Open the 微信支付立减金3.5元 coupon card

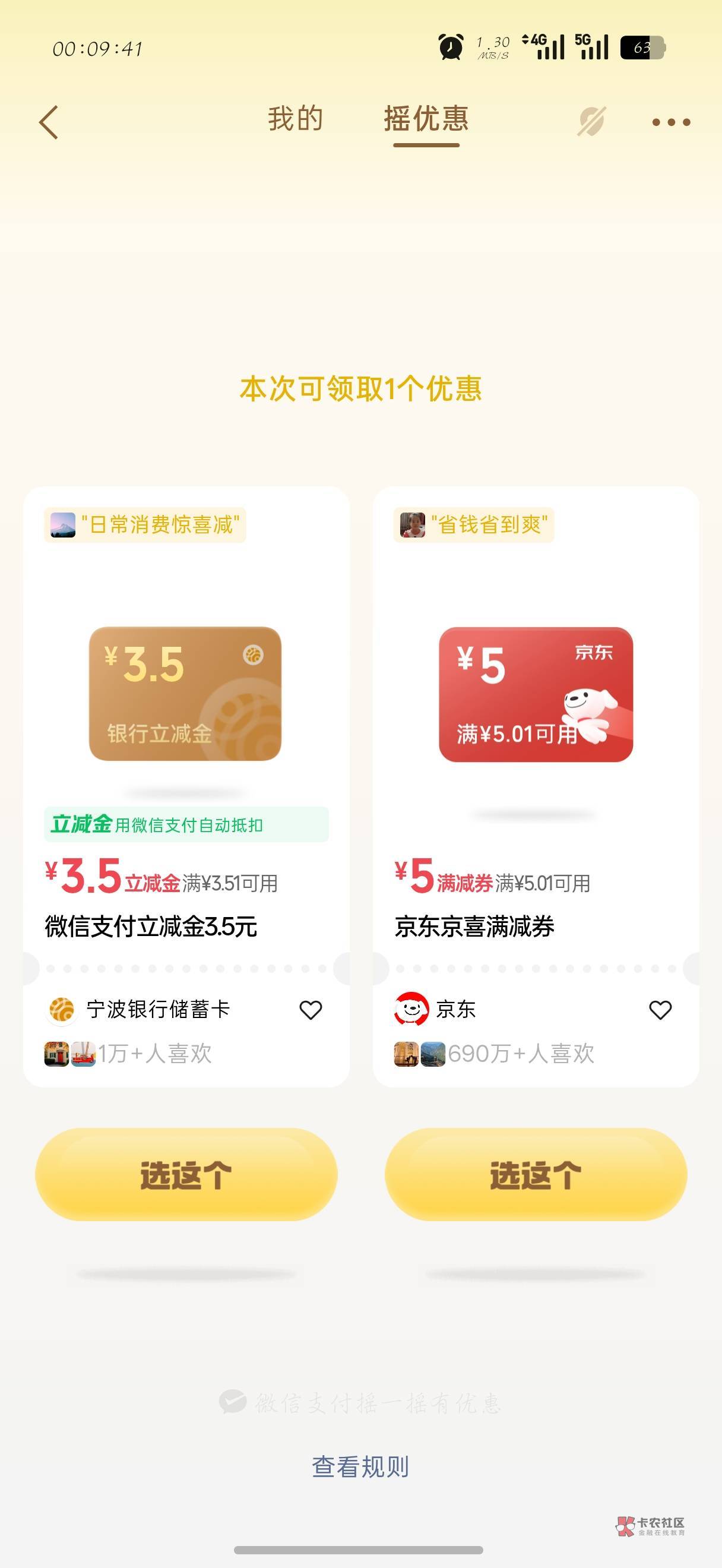186,786
